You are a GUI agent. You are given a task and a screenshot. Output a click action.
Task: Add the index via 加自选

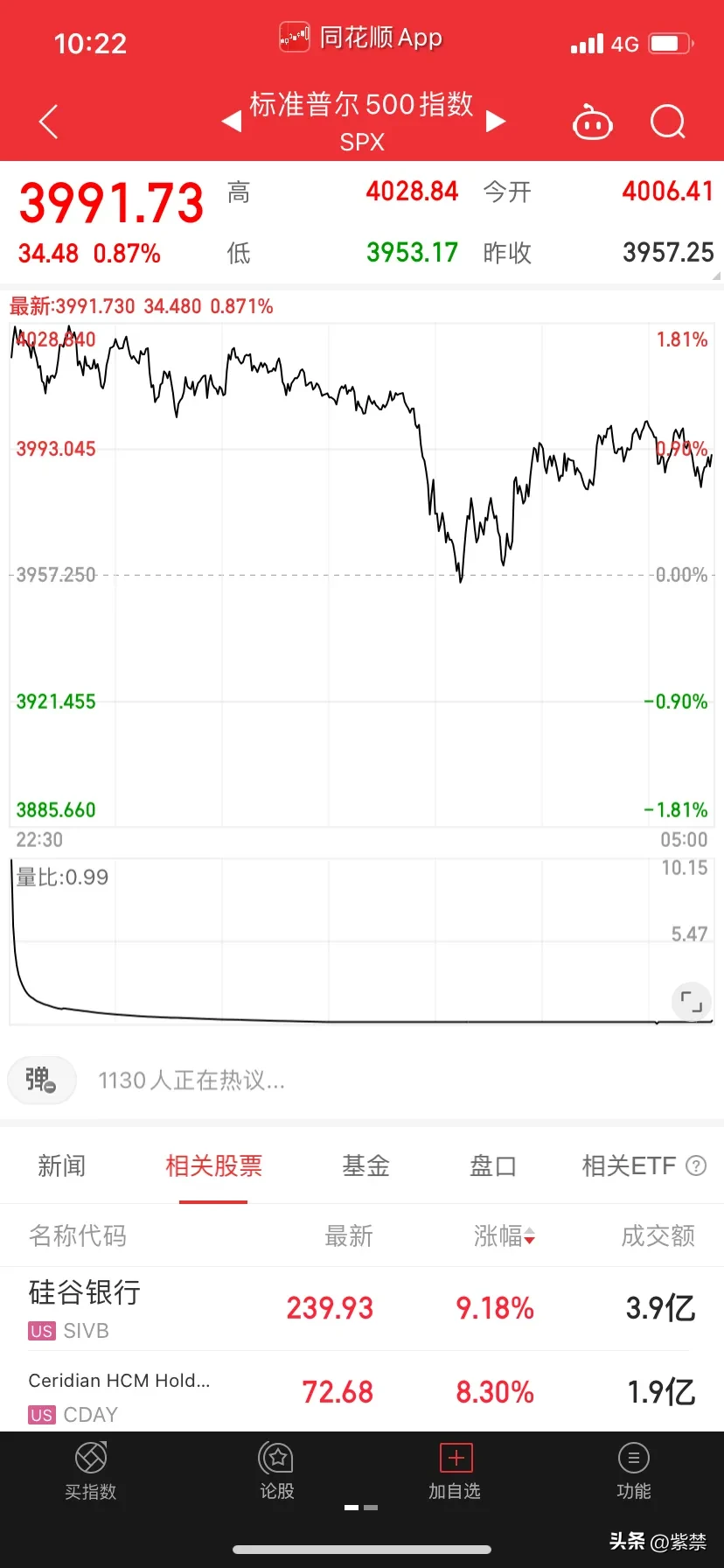click(455, 1472)
